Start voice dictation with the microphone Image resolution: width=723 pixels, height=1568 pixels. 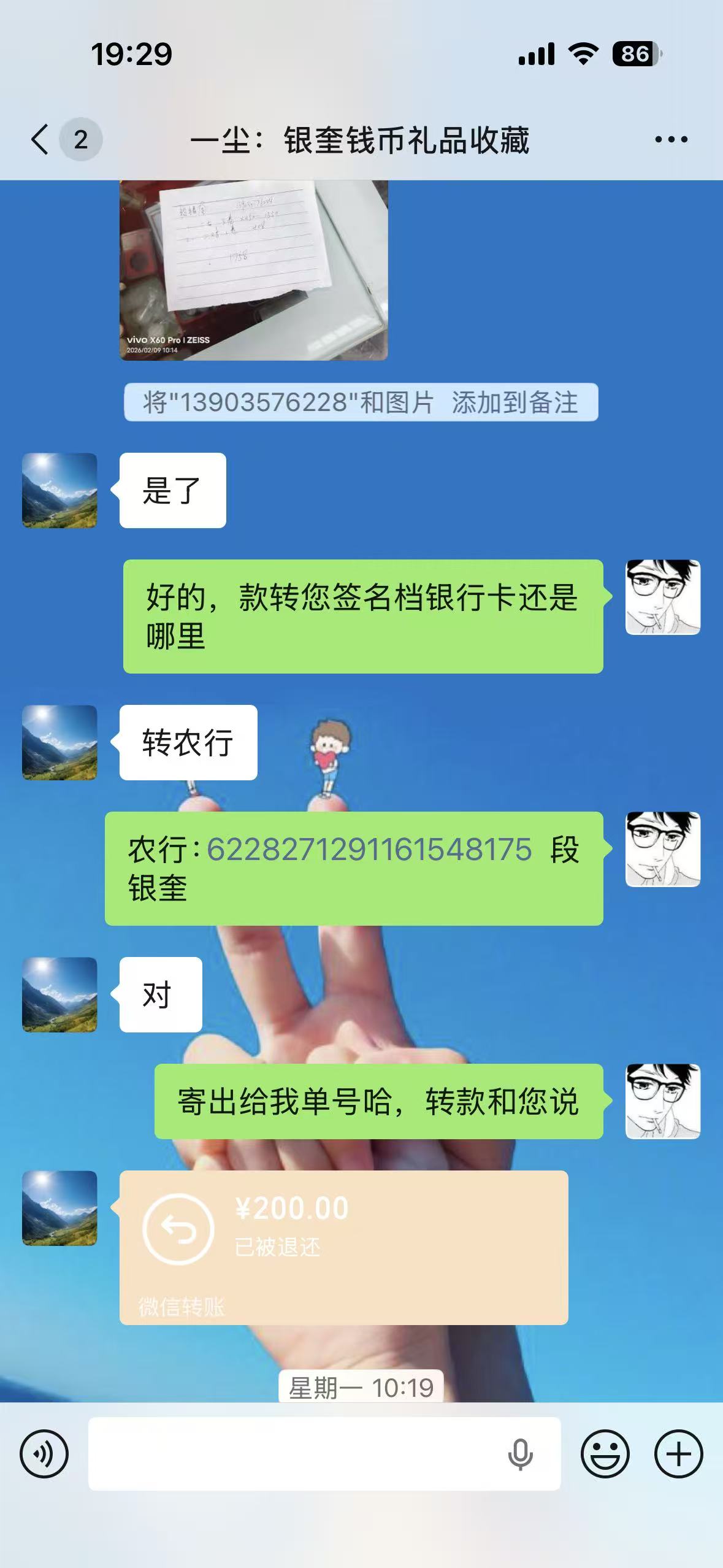coord(520,1453)
